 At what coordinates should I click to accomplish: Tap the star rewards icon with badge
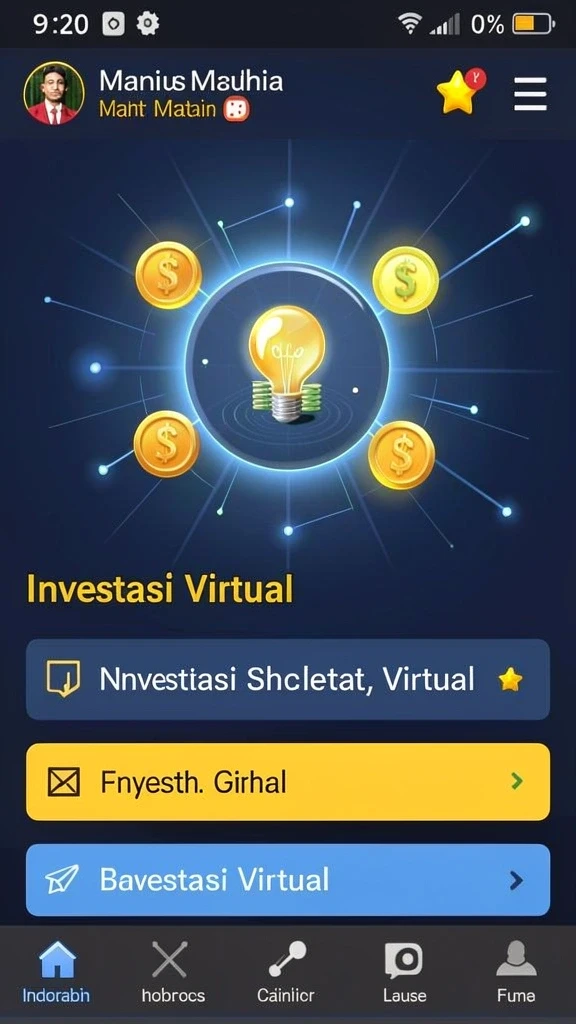[460, 92]
